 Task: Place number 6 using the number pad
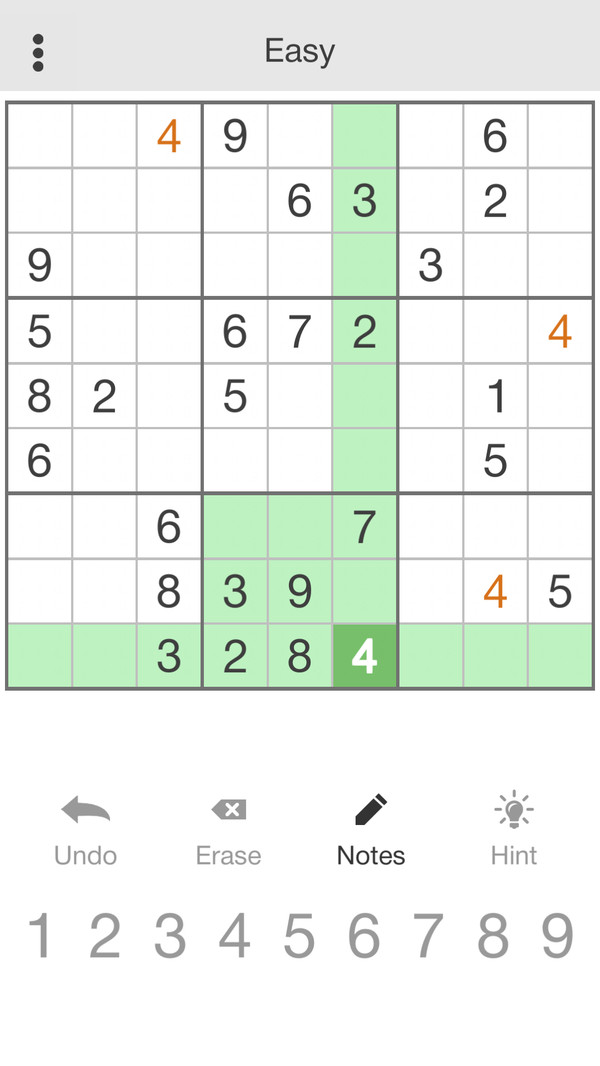pos(364,937)
